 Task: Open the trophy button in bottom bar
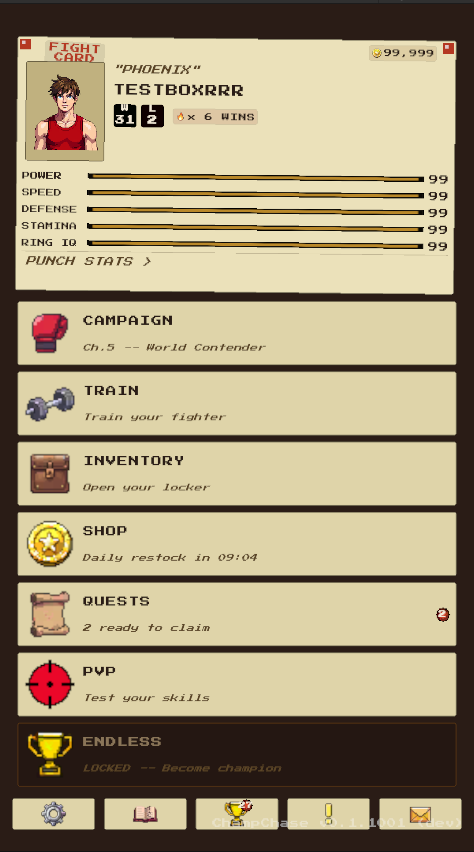pos(237,814)
